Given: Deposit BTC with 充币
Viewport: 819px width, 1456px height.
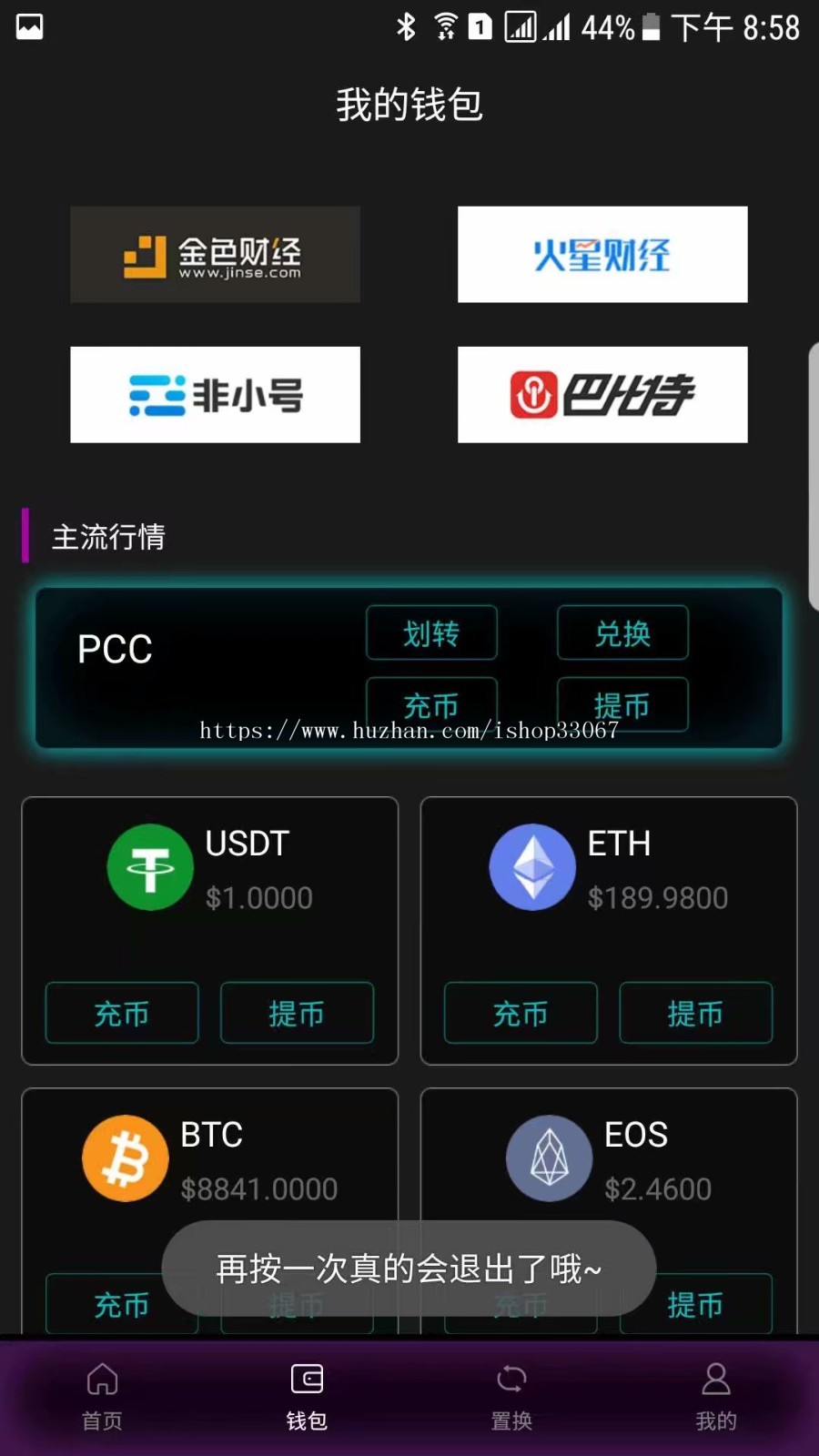Looking at the screenshot, I should tap(109, 1306).
